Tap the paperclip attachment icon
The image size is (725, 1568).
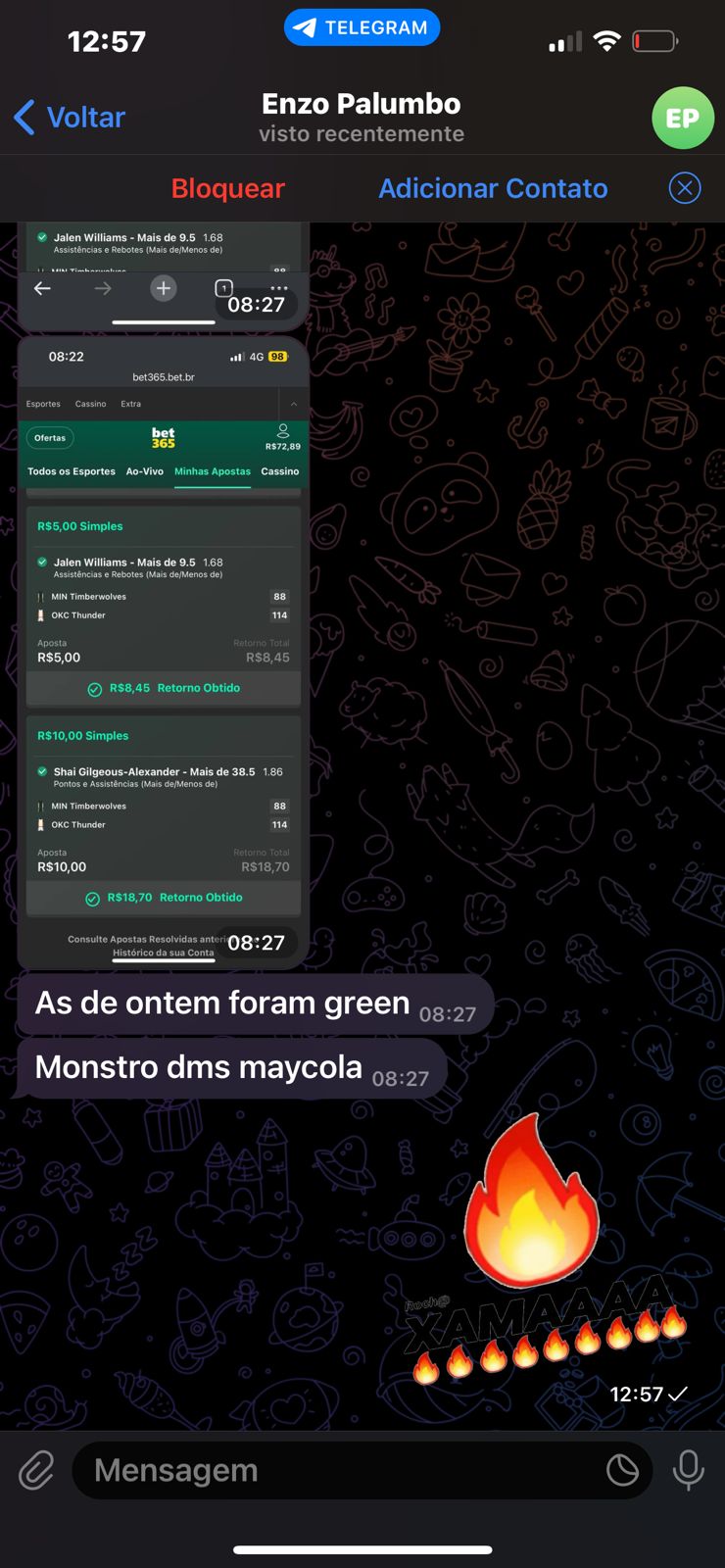36,1470
